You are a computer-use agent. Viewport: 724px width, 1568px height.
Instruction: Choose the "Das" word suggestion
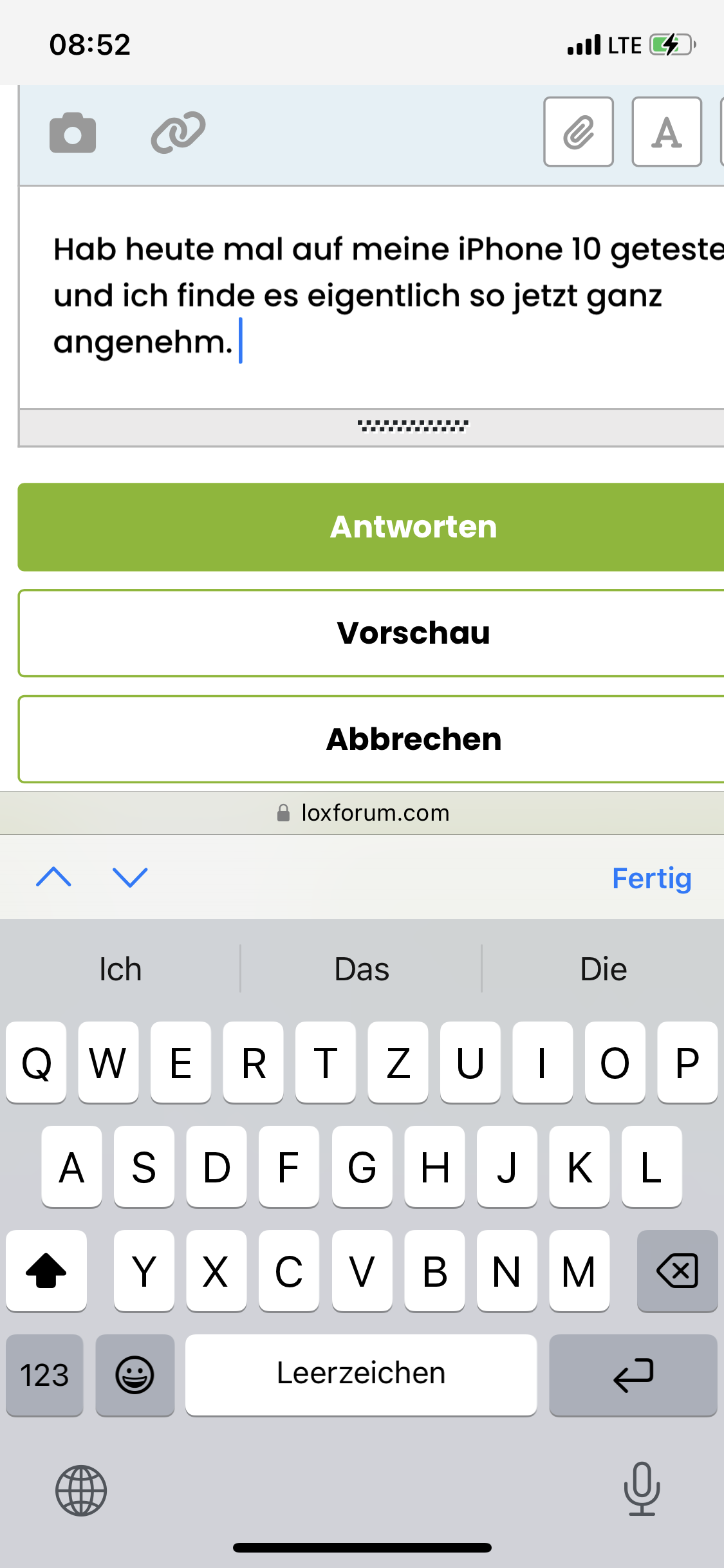click(362, 969)
